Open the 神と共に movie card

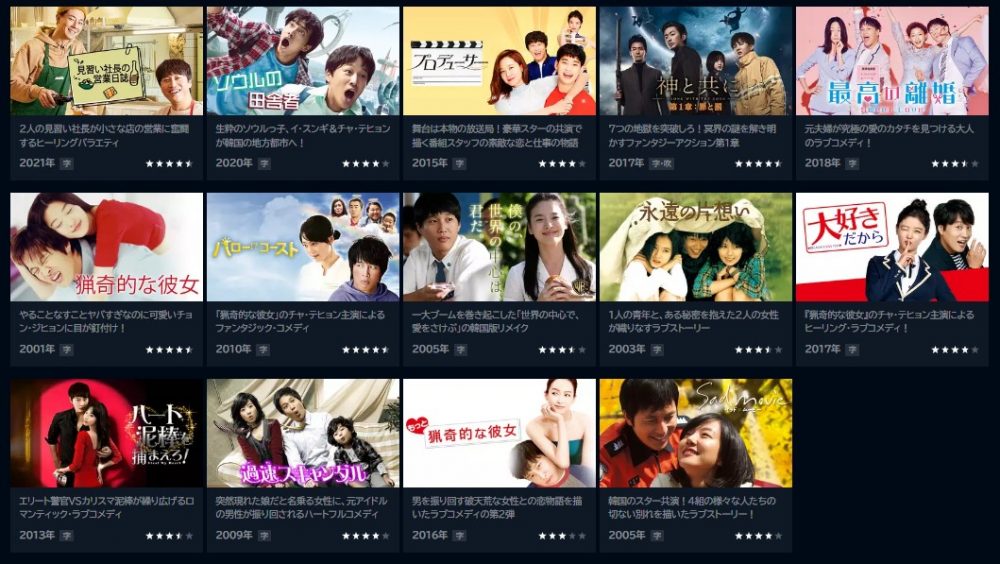(695, 62)
